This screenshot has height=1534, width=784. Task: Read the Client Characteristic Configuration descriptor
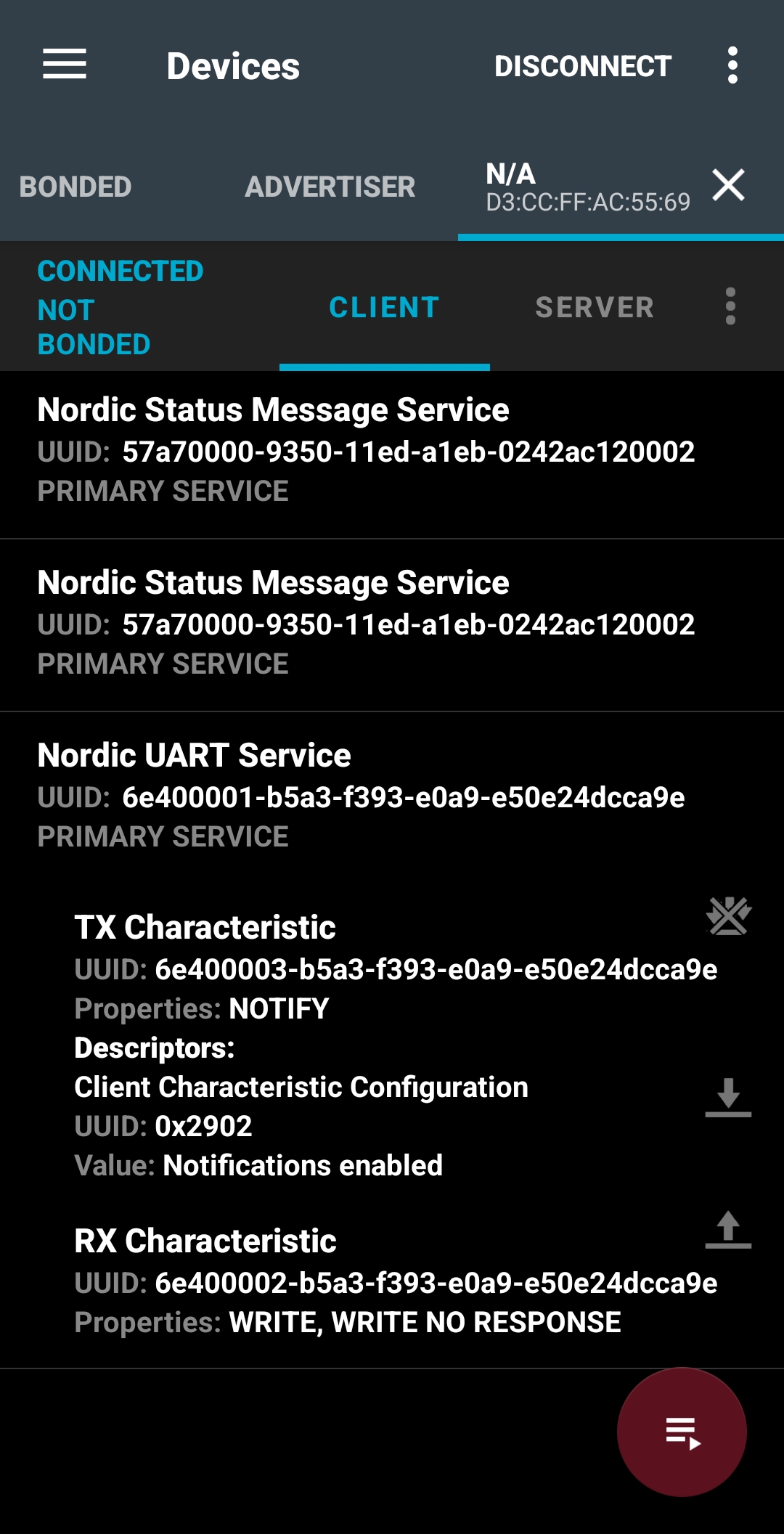point(728,1097)
